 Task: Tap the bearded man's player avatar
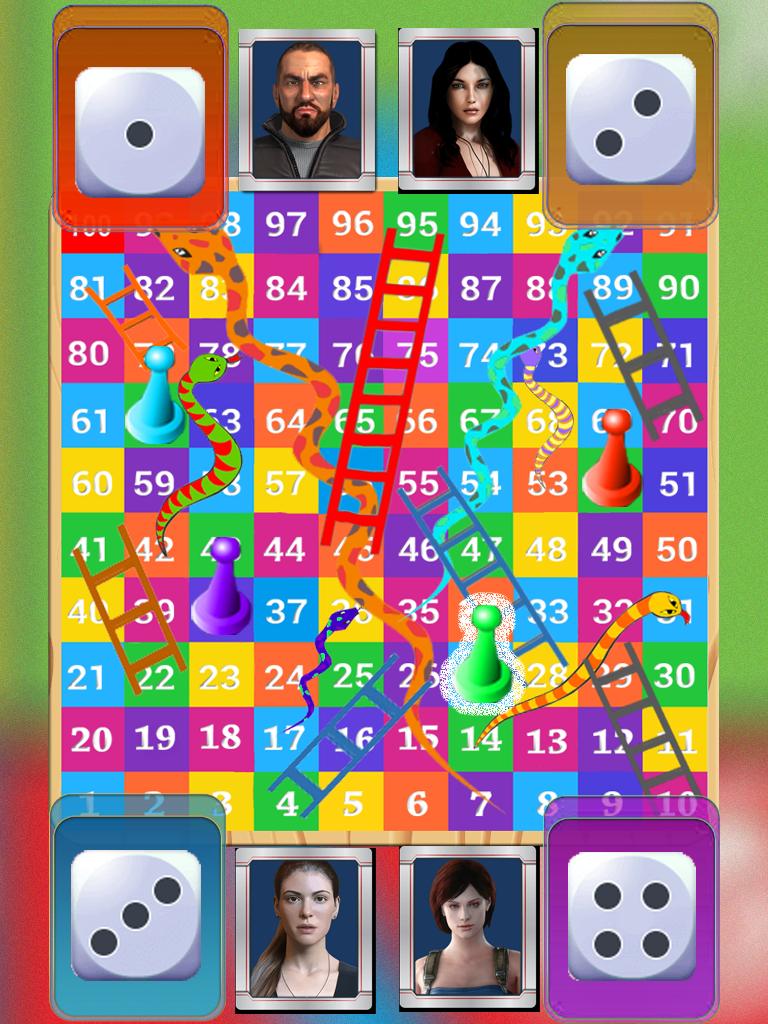point(307,109)
